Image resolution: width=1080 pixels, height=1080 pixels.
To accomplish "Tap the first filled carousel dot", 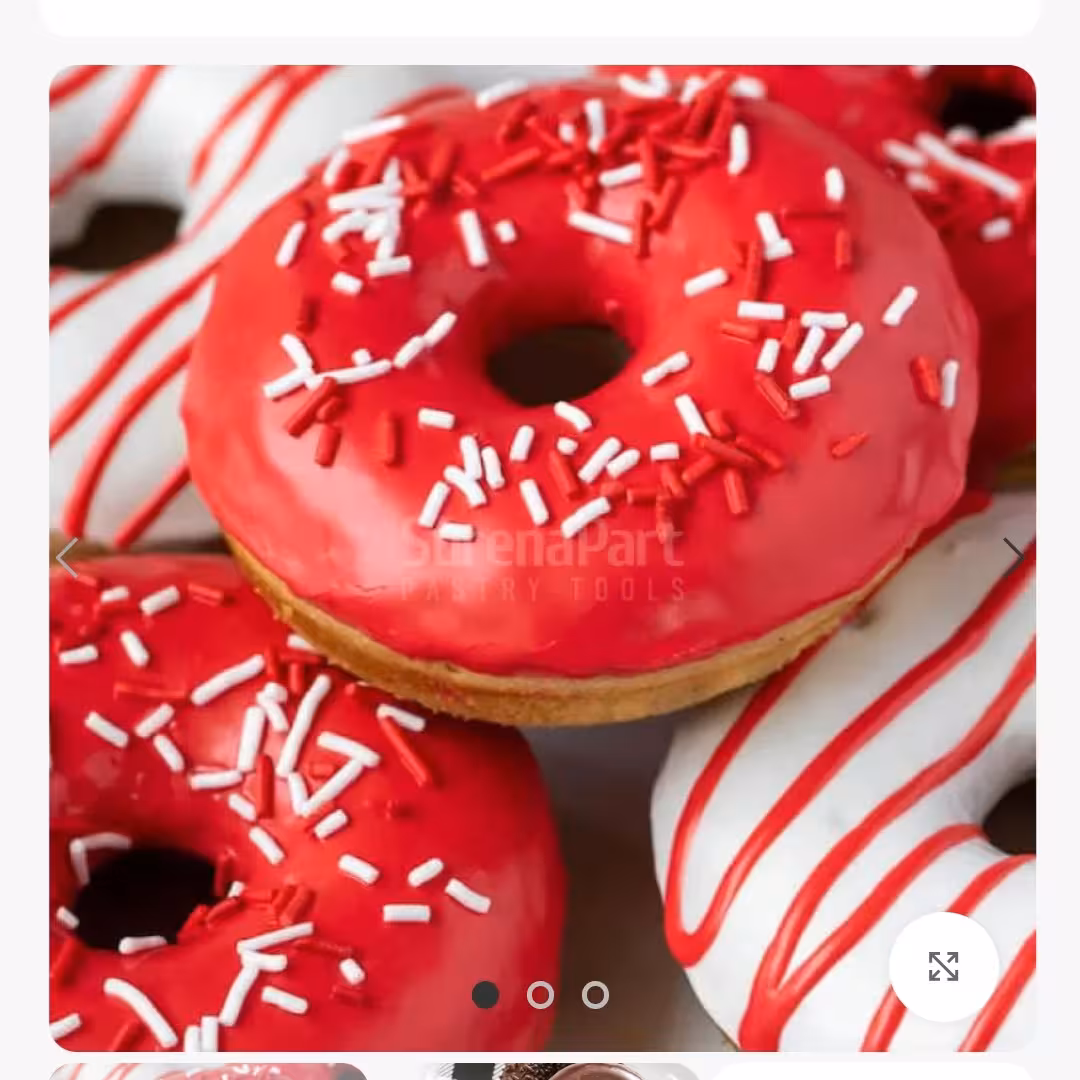I will [485, 995].
